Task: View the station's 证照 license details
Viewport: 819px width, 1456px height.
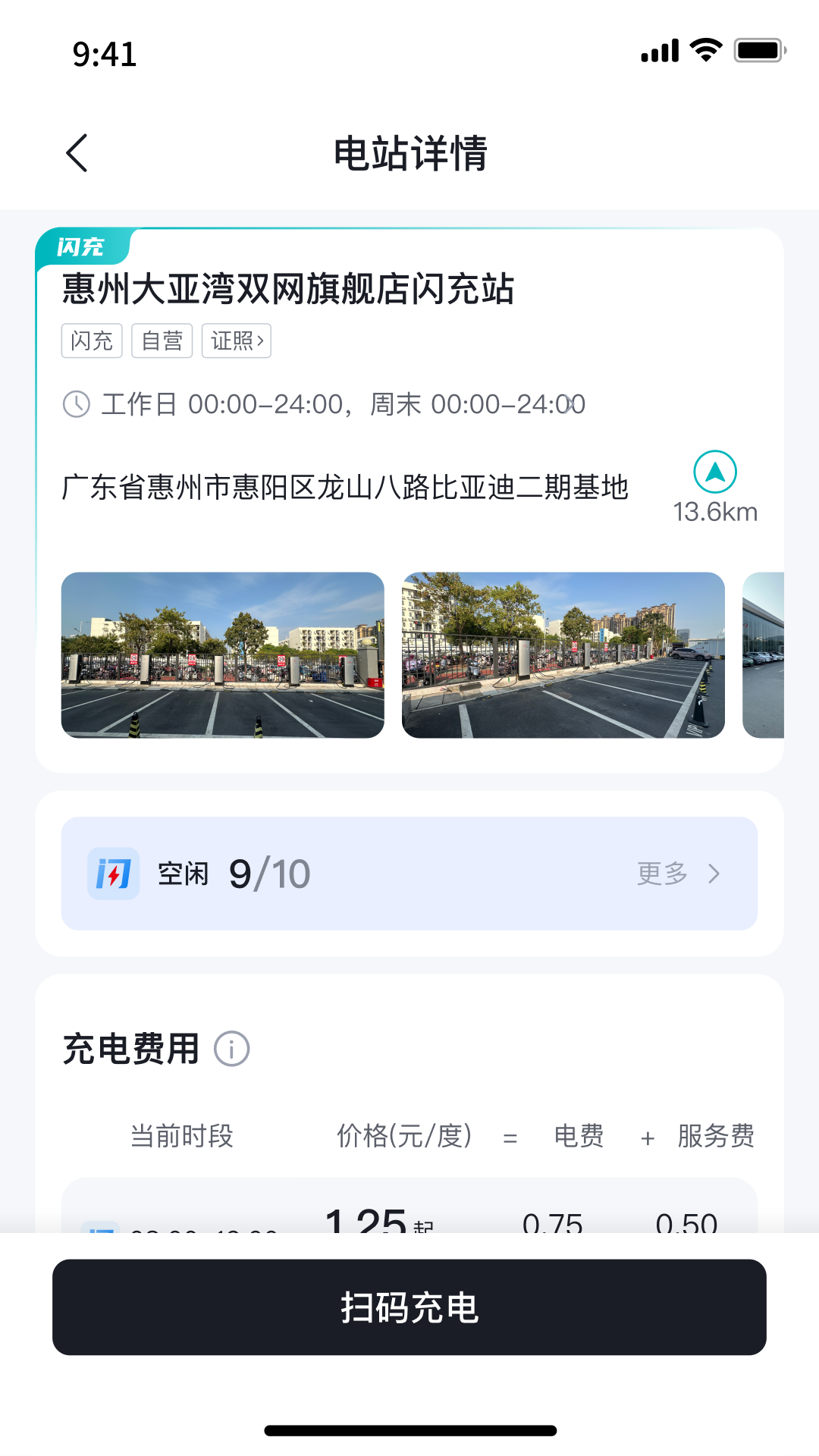Action: 236,340
